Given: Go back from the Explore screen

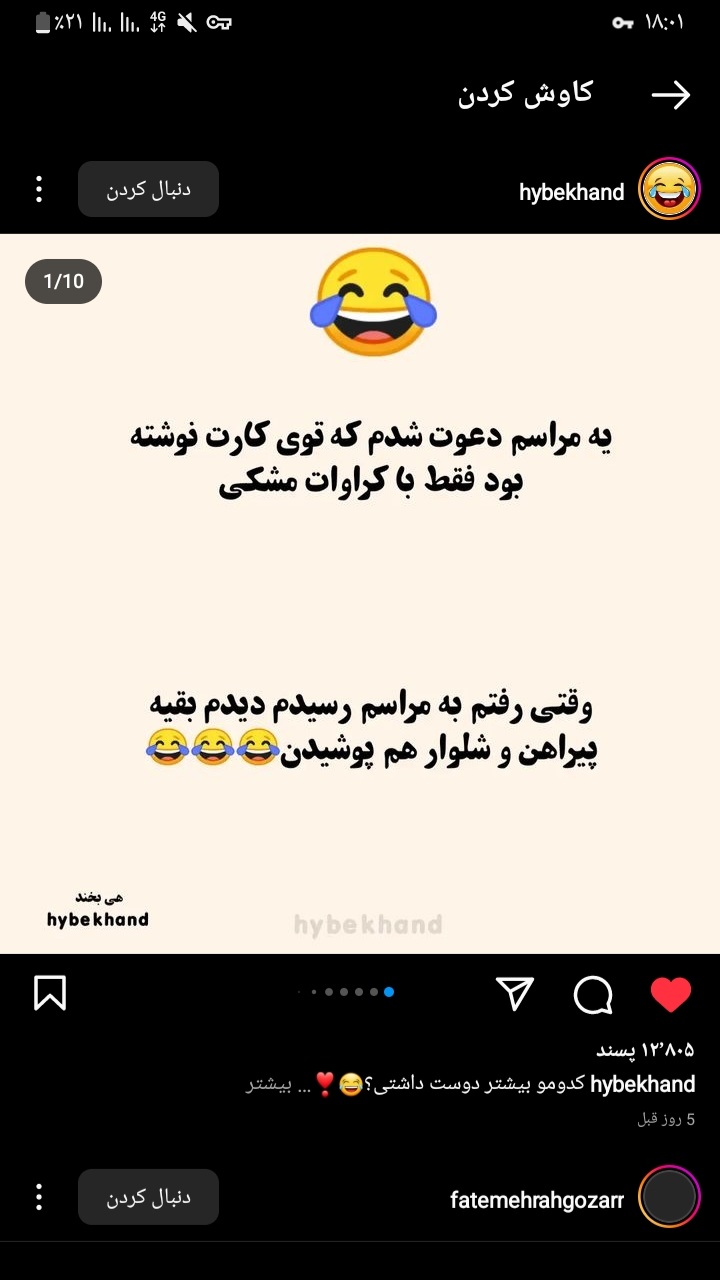Looking at the screenshot, I should coord(671,95).
